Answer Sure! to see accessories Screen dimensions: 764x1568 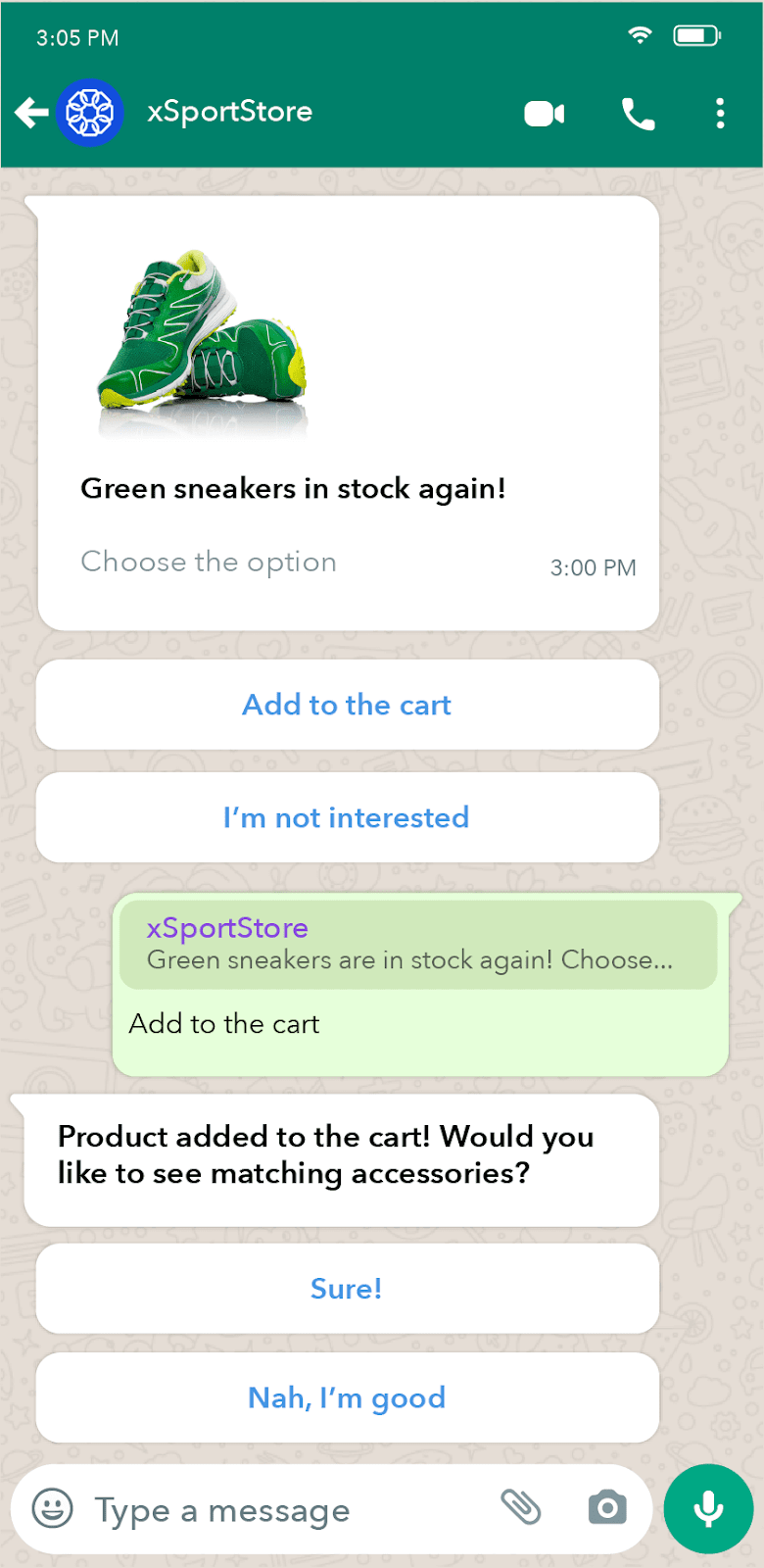[347, 1289]
